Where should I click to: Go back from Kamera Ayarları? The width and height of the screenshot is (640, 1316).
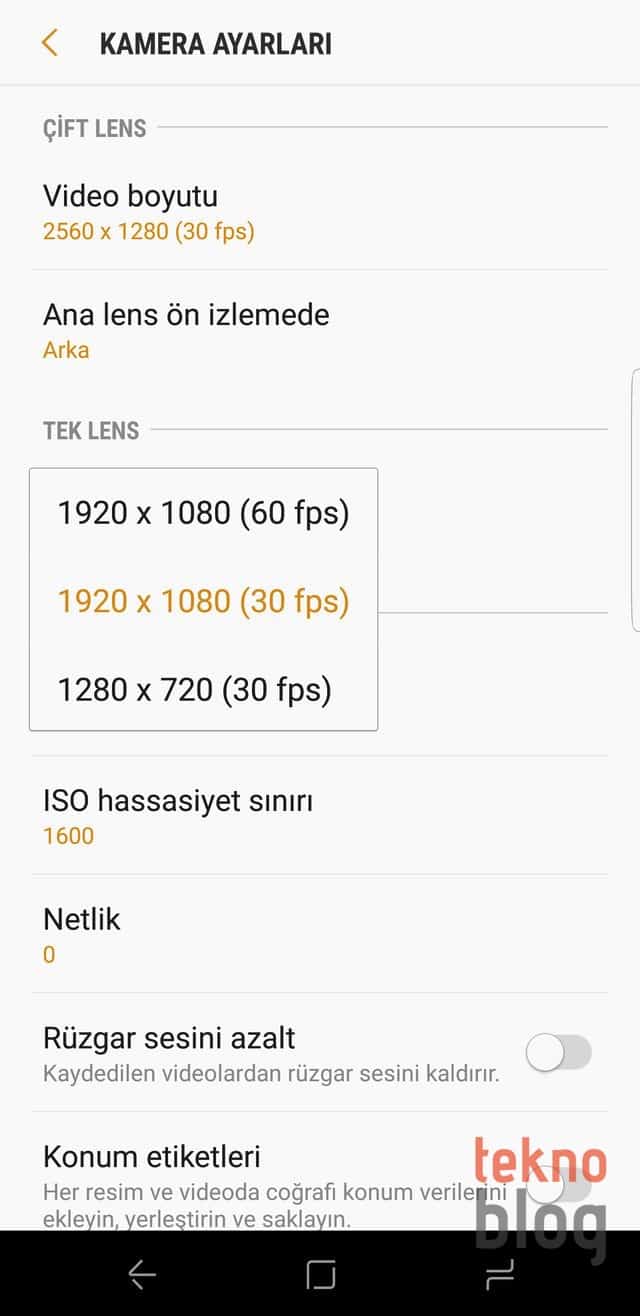pos(49,43)
